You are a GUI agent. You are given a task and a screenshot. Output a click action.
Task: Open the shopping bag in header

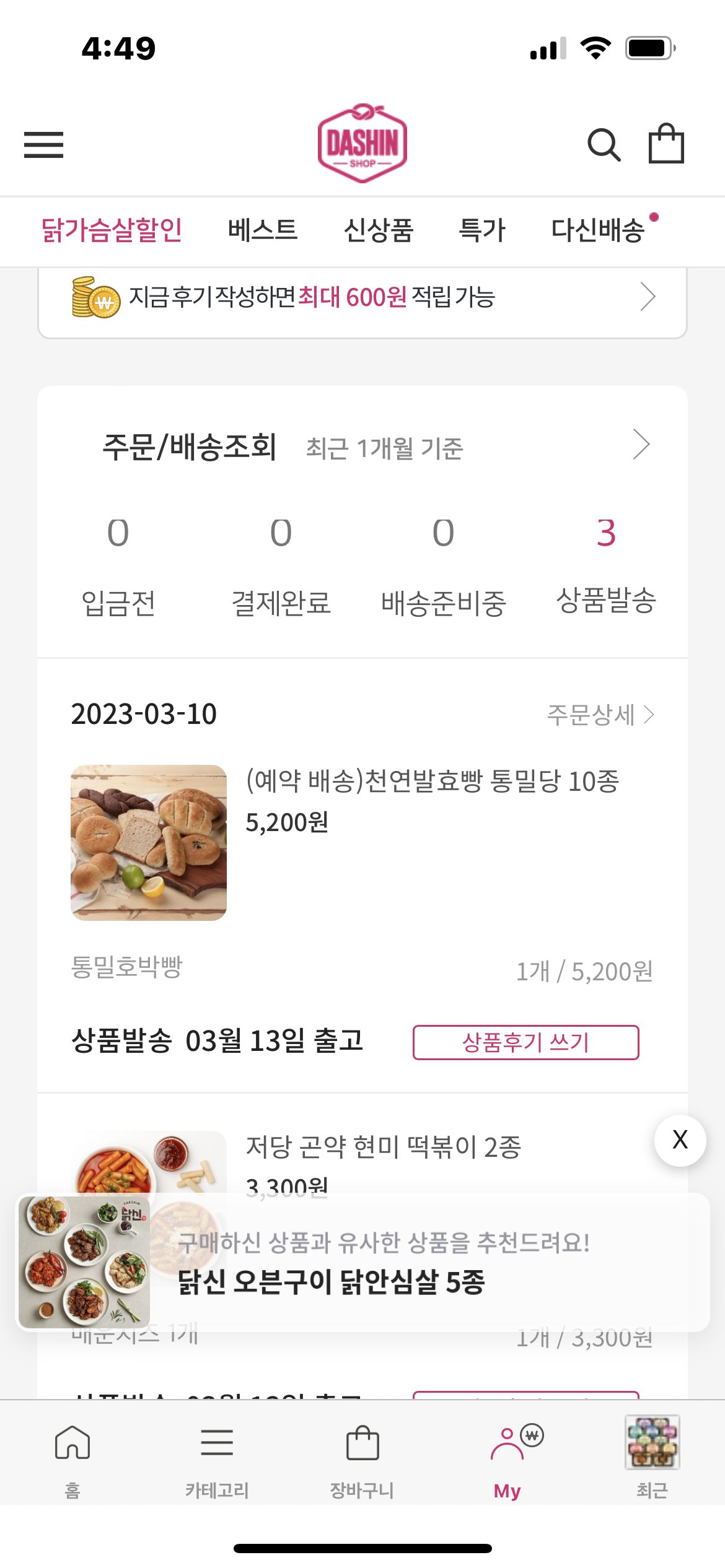[x=666, y=144]
